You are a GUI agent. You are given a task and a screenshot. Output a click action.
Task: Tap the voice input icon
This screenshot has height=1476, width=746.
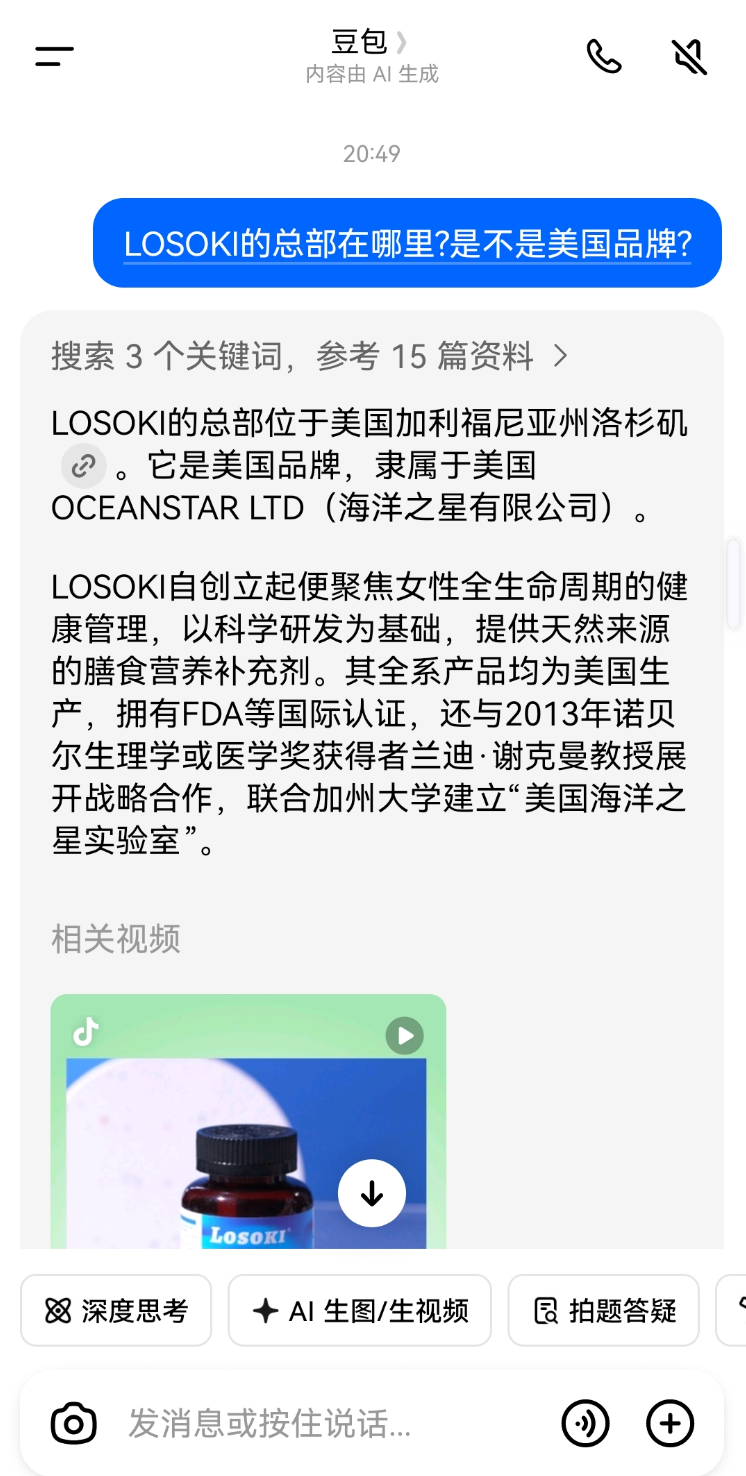(585, 1422)
